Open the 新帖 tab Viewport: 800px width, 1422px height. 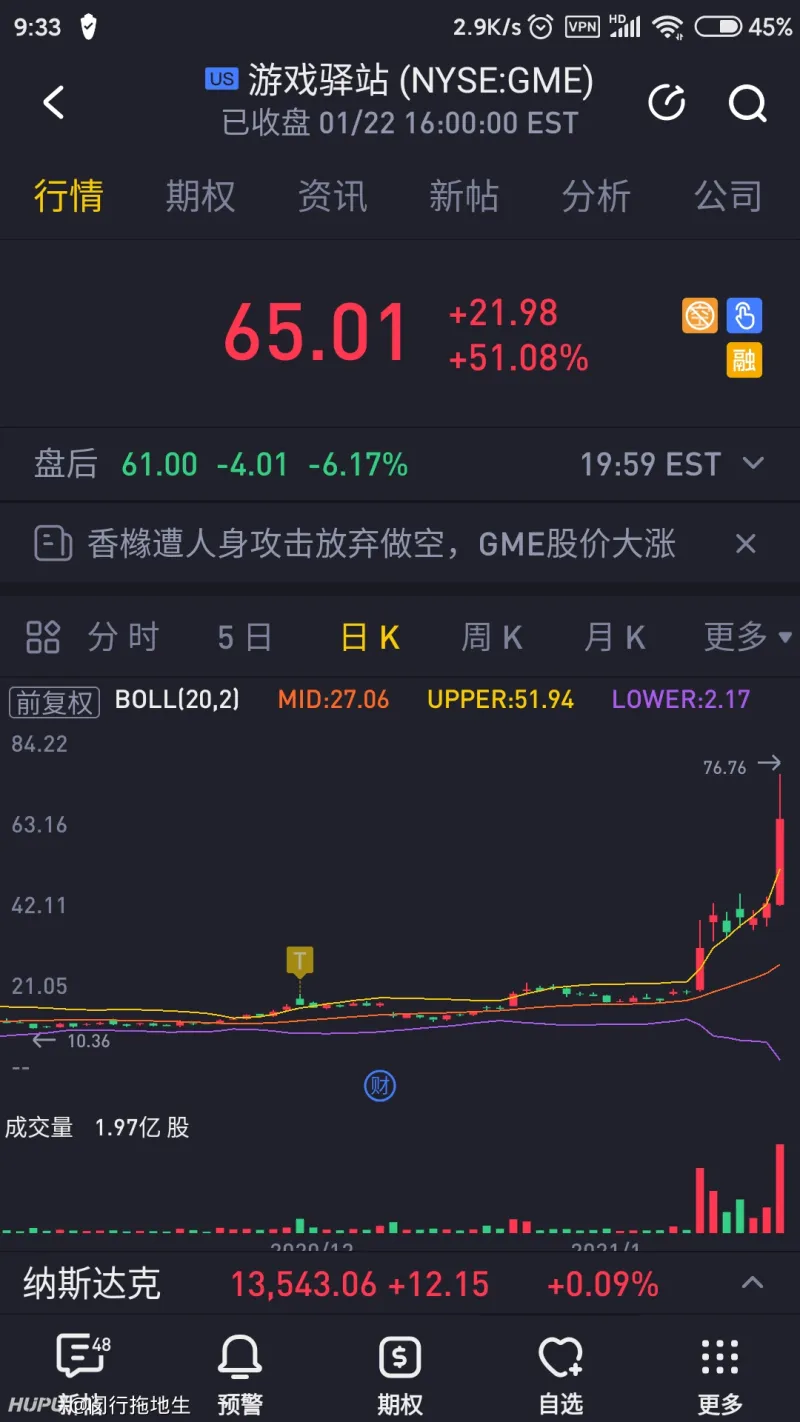(x=464, y=196)
